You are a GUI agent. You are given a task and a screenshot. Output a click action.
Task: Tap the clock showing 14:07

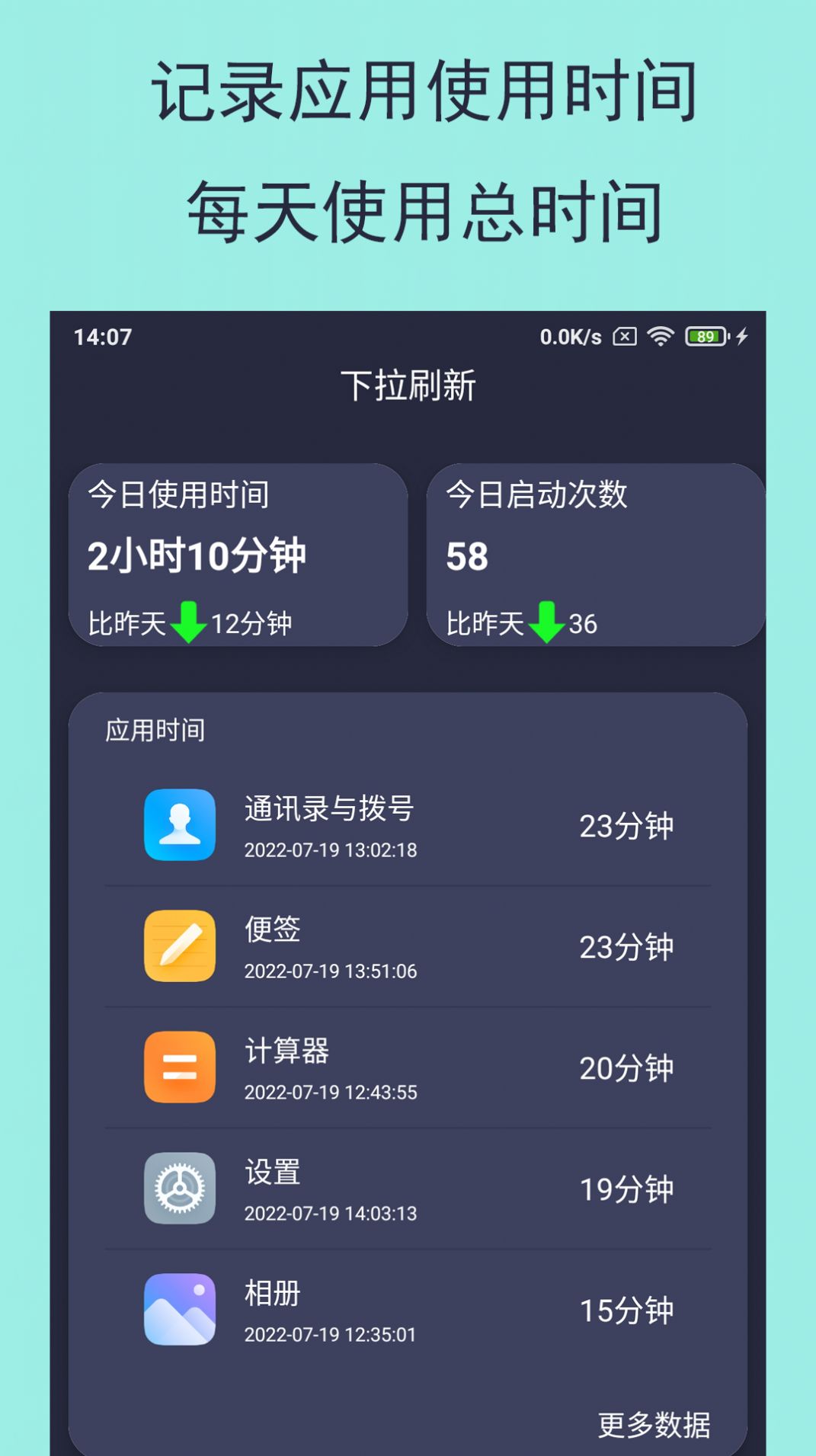point(100,335)
